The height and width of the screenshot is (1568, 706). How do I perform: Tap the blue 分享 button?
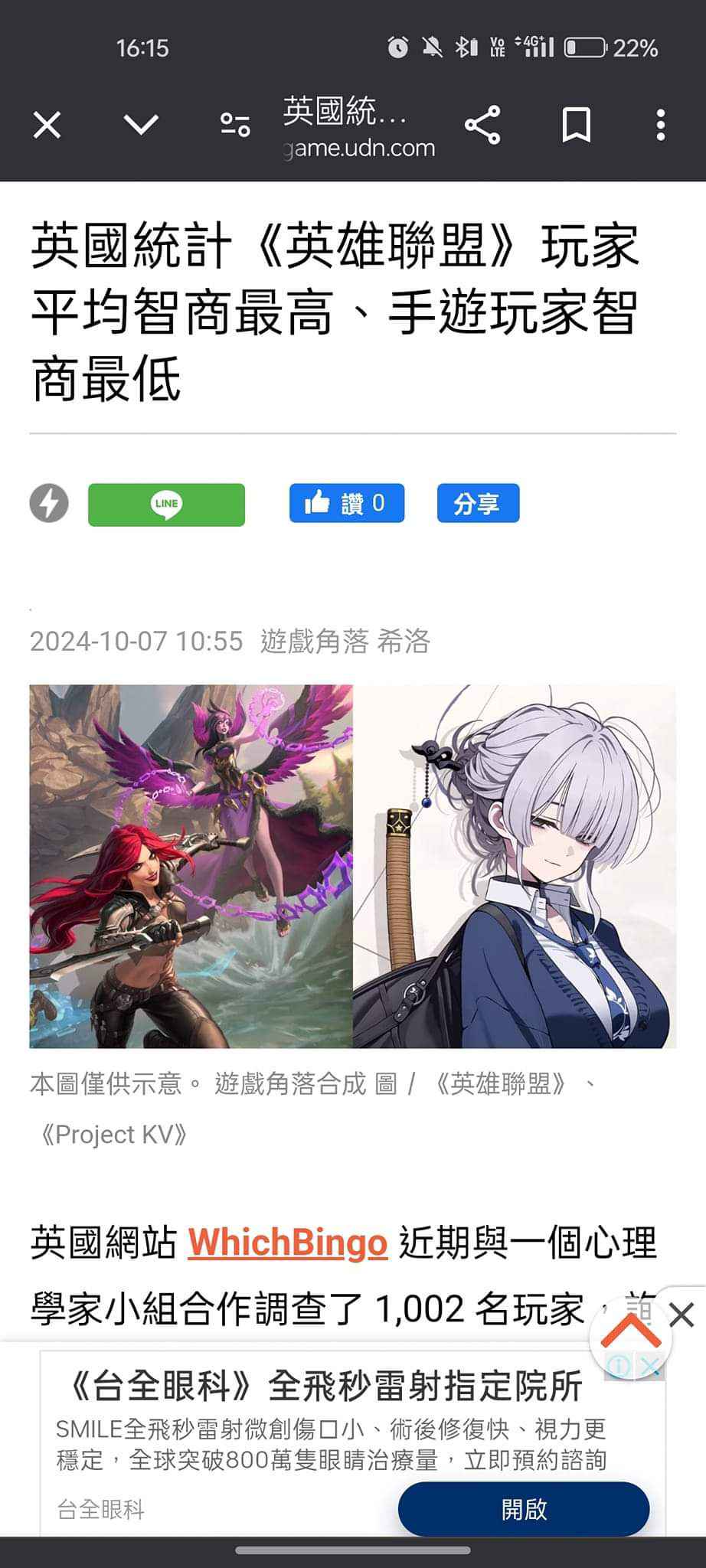point(478,503)
